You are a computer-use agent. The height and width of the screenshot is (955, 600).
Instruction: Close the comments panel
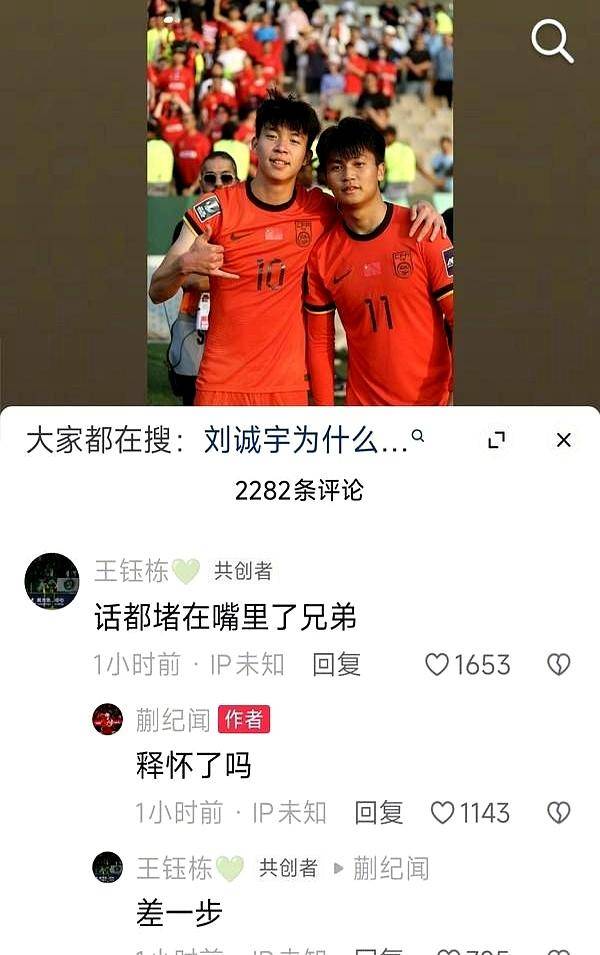(x=564, y=440)
